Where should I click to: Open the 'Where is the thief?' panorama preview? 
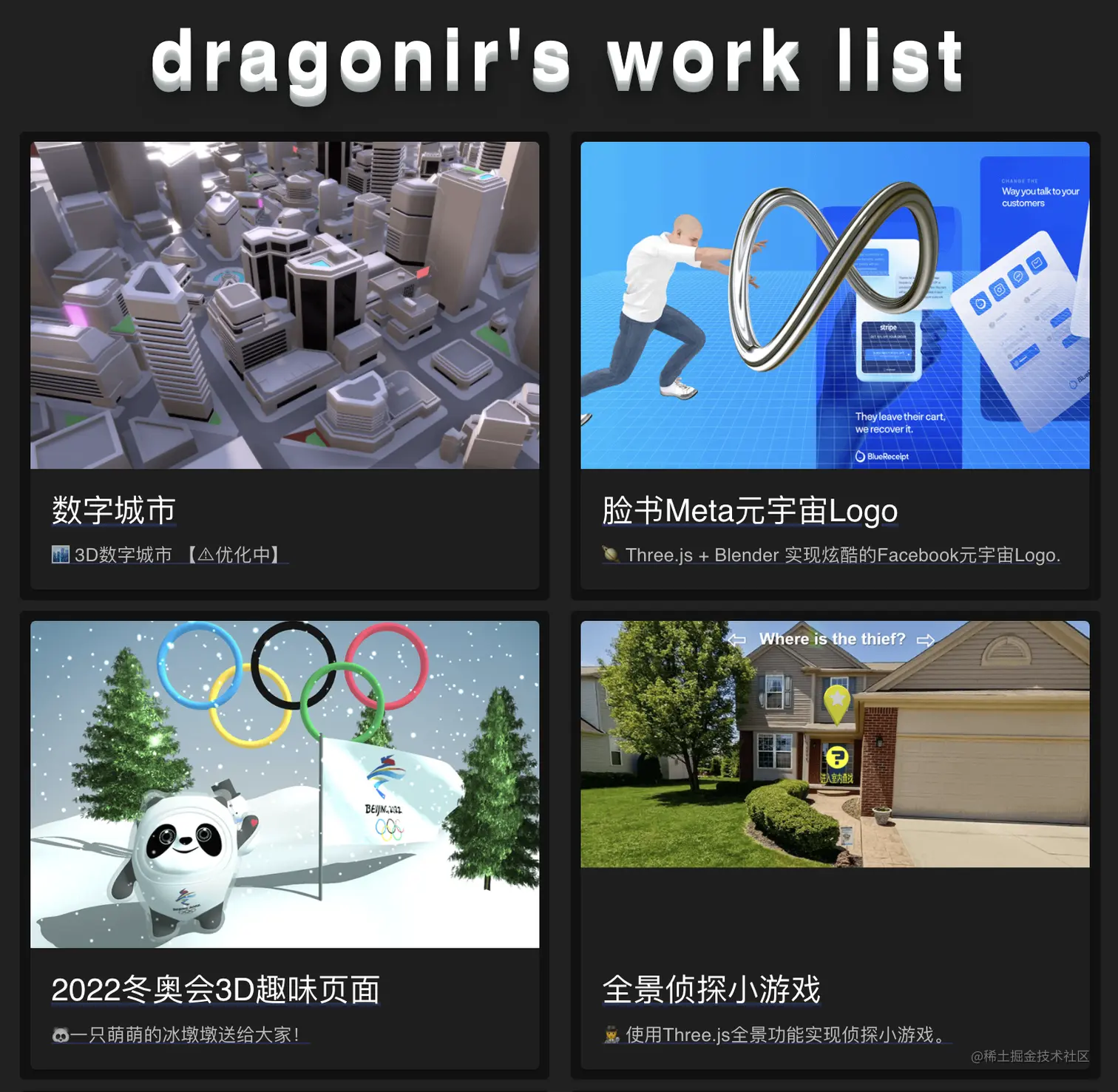835,744
